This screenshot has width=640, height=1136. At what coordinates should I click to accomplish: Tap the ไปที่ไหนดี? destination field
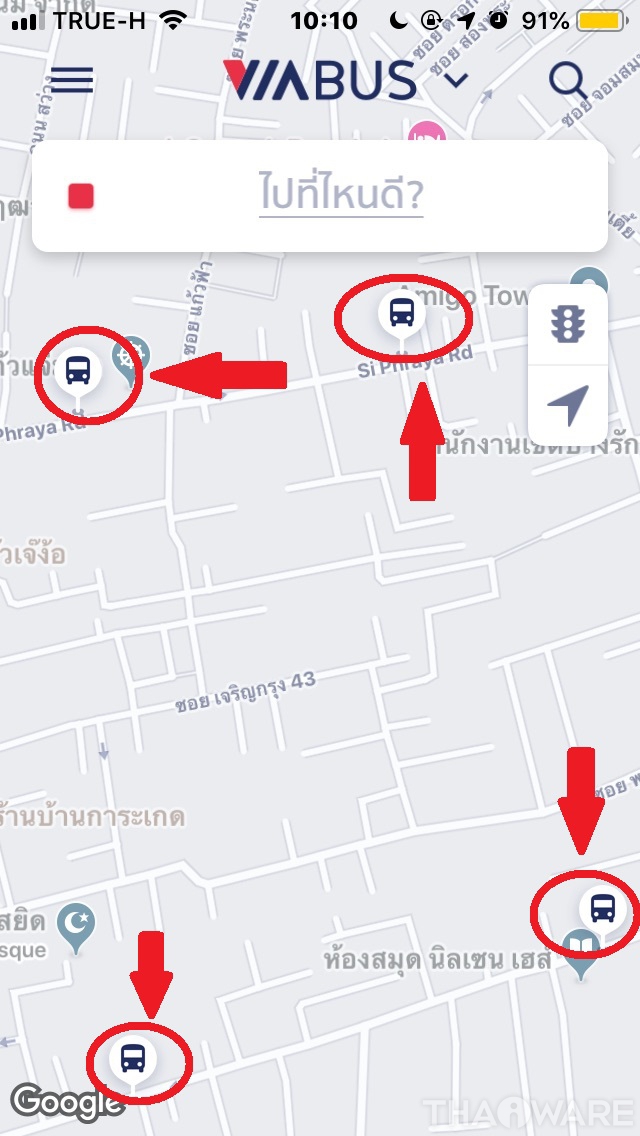[x=341, y=195]
